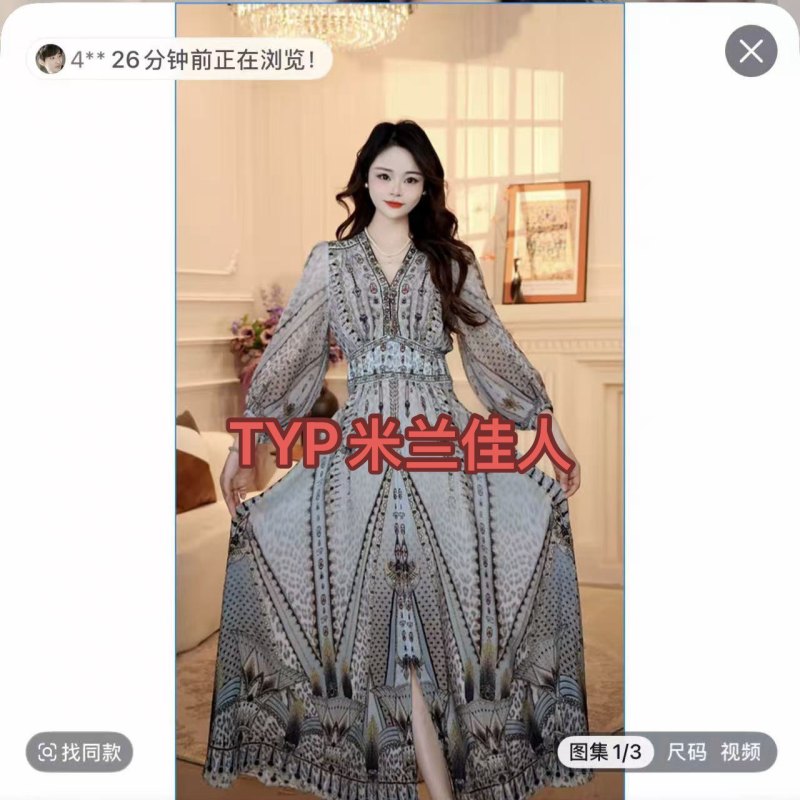Screen dimensions: 800x800
Task: Switch to the 尺码 size tab
Action: pos(687,752)
